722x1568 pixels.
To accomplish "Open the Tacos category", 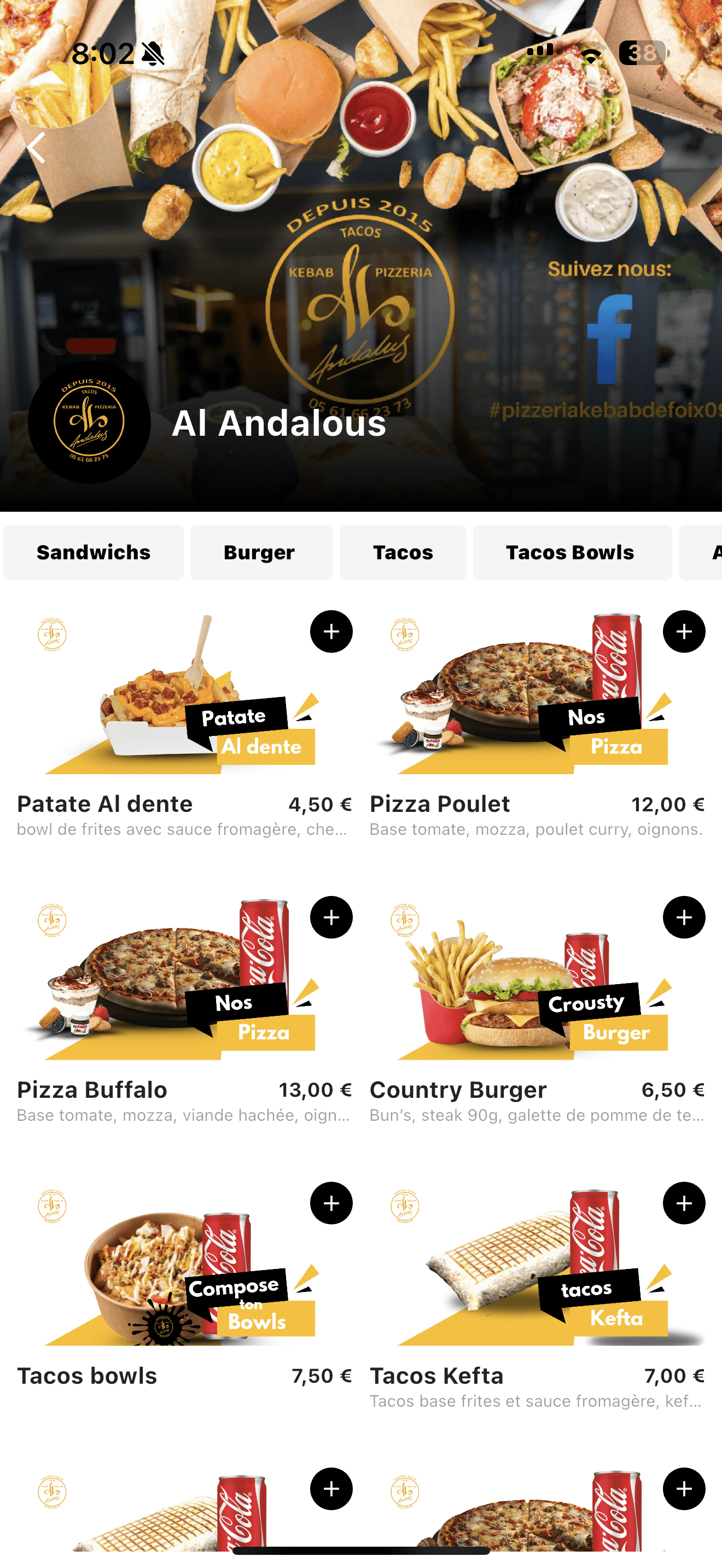I will click(403, 553).
